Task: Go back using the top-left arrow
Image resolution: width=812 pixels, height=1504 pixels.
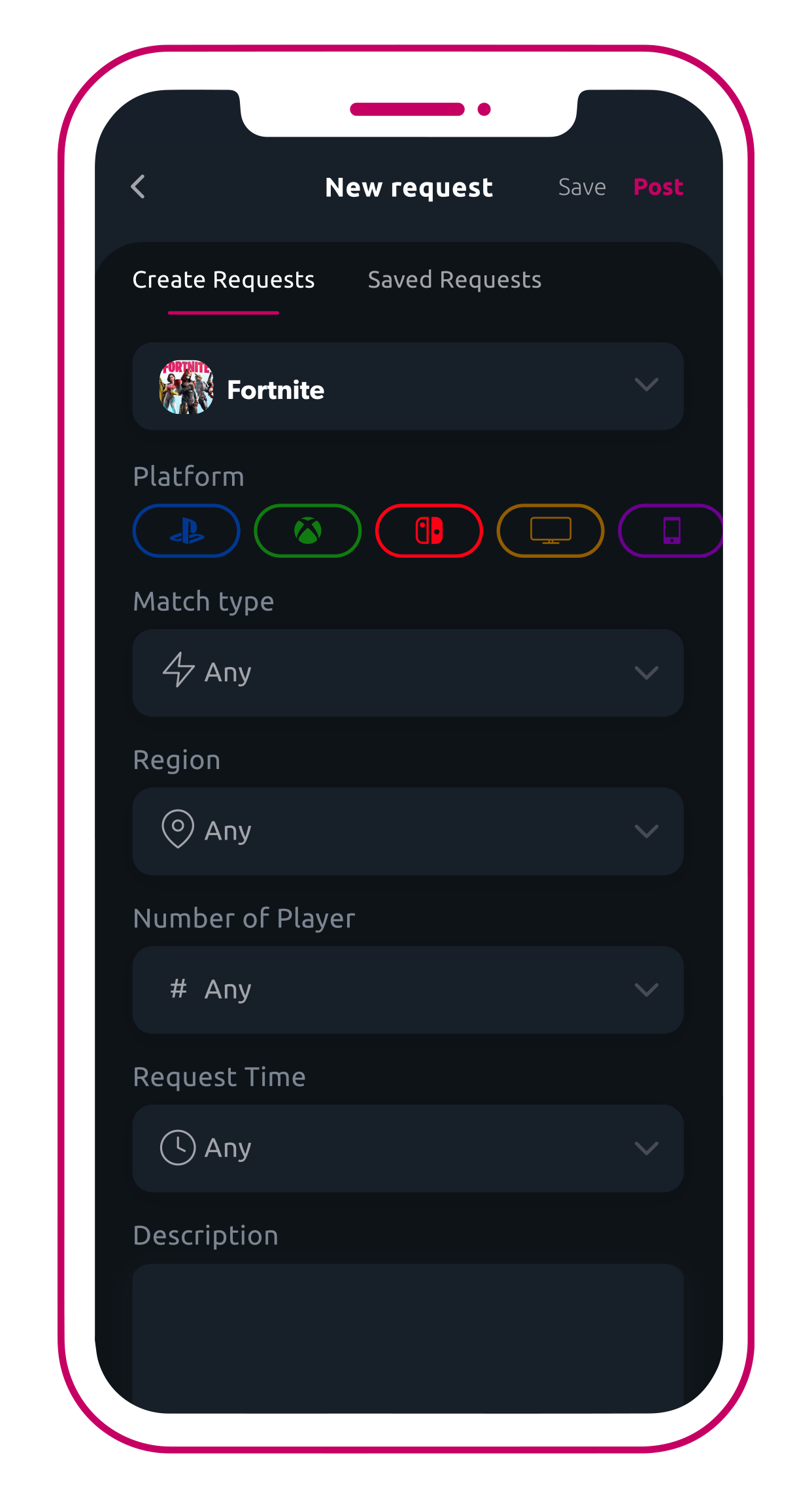Action: click(138, 187)
